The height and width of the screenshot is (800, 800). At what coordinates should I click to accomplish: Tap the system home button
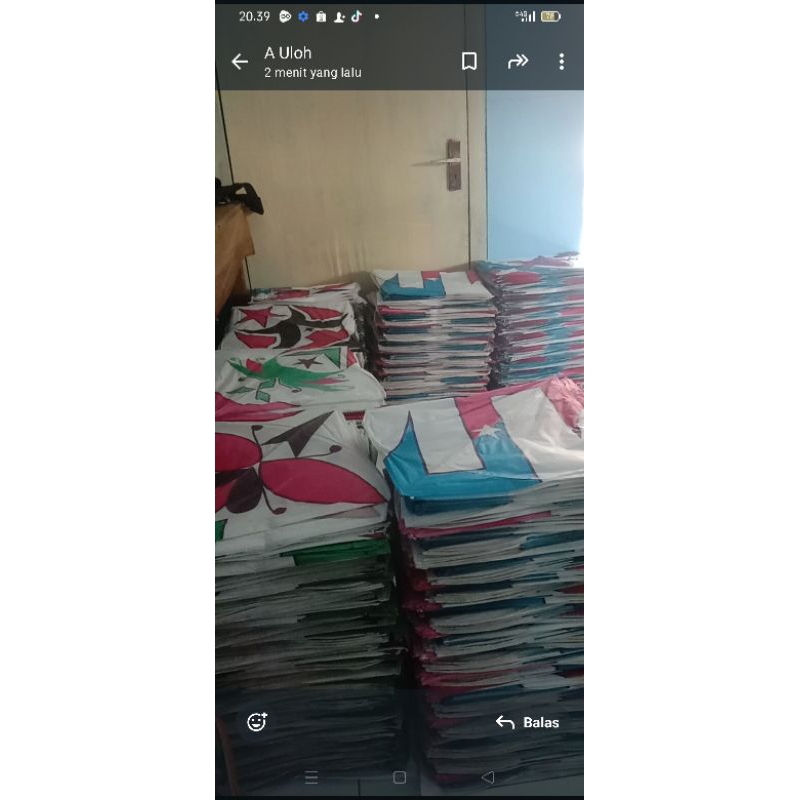pos(399,777)
